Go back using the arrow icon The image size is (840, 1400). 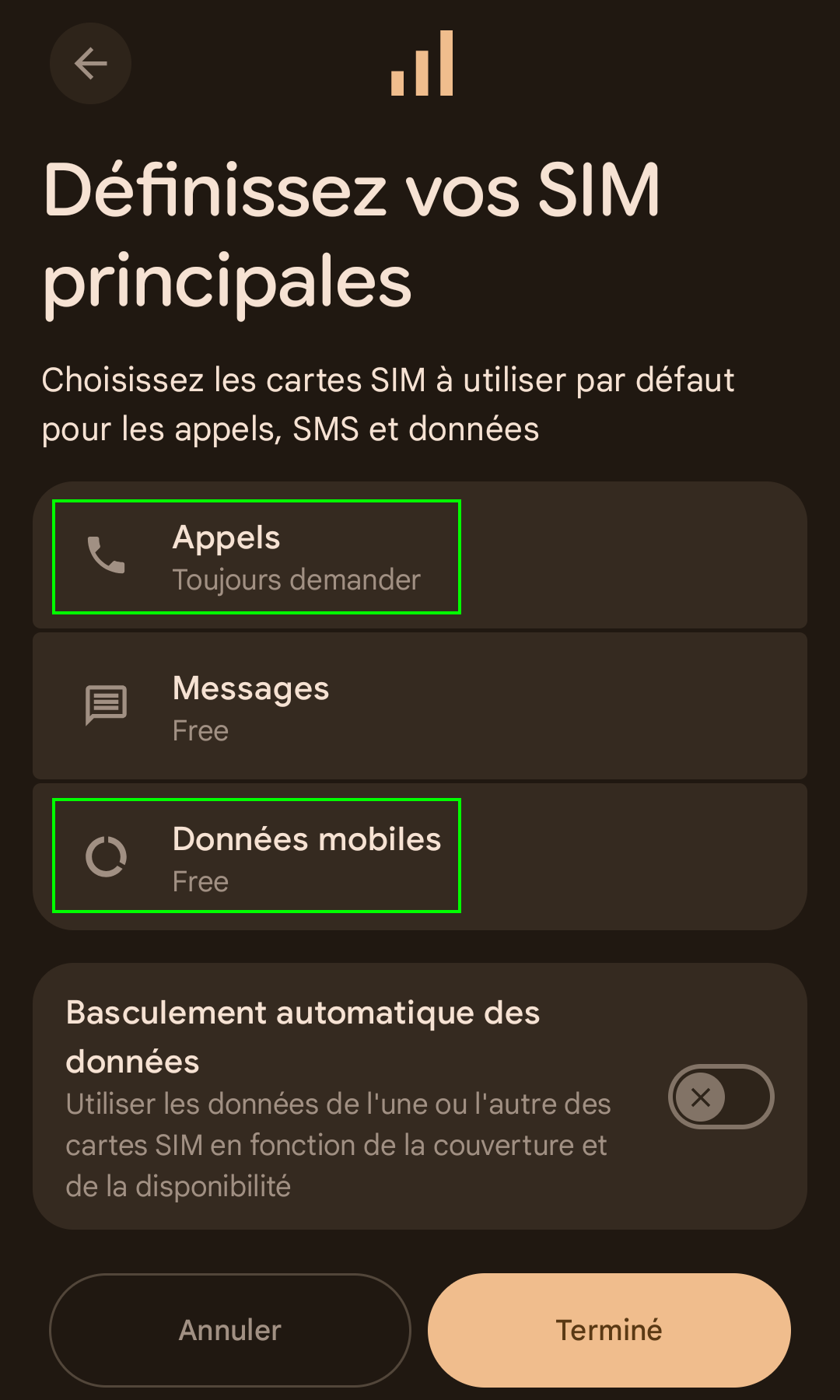point(90,64)
